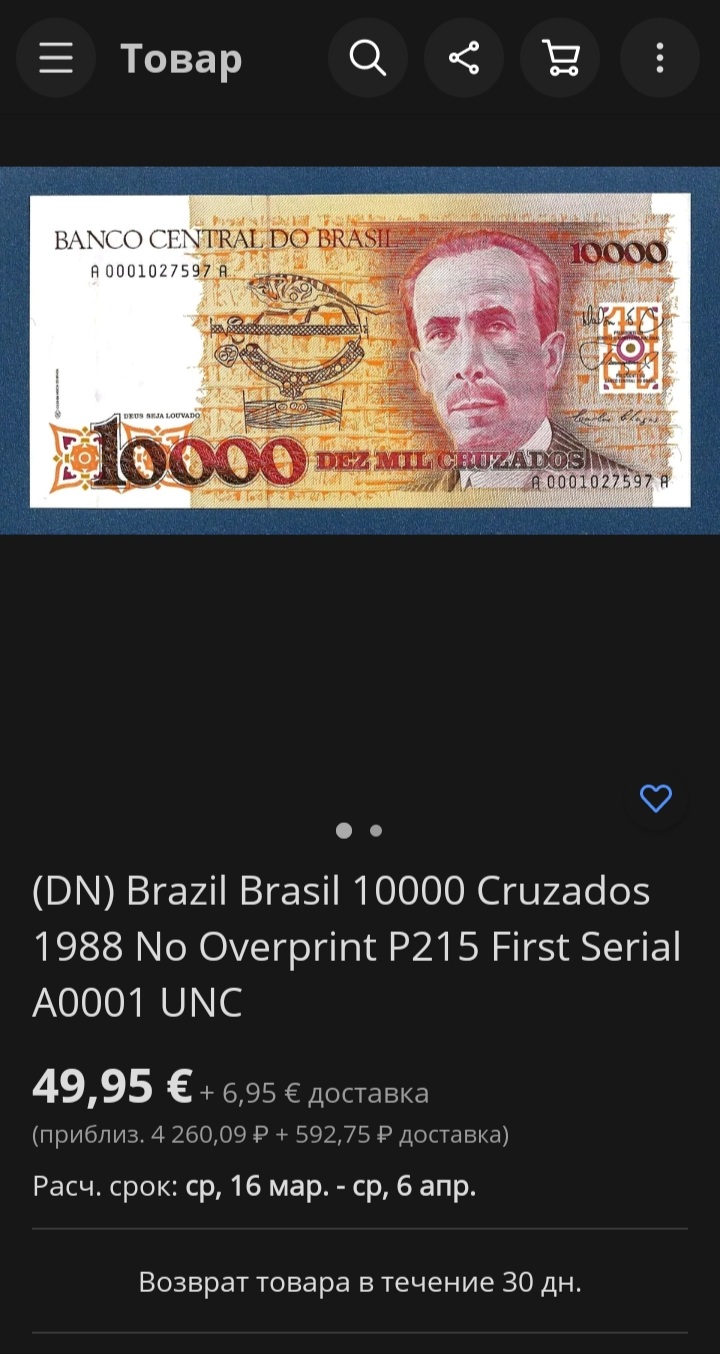View the Brazil 10000 Cruzados banknote photo
720x1354 pixels.
[360, 350]
